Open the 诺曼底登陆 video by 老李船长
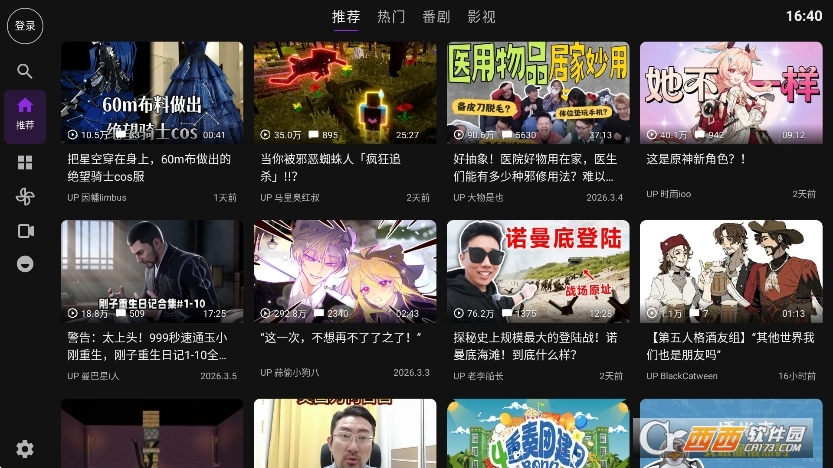 click(538, 271)
